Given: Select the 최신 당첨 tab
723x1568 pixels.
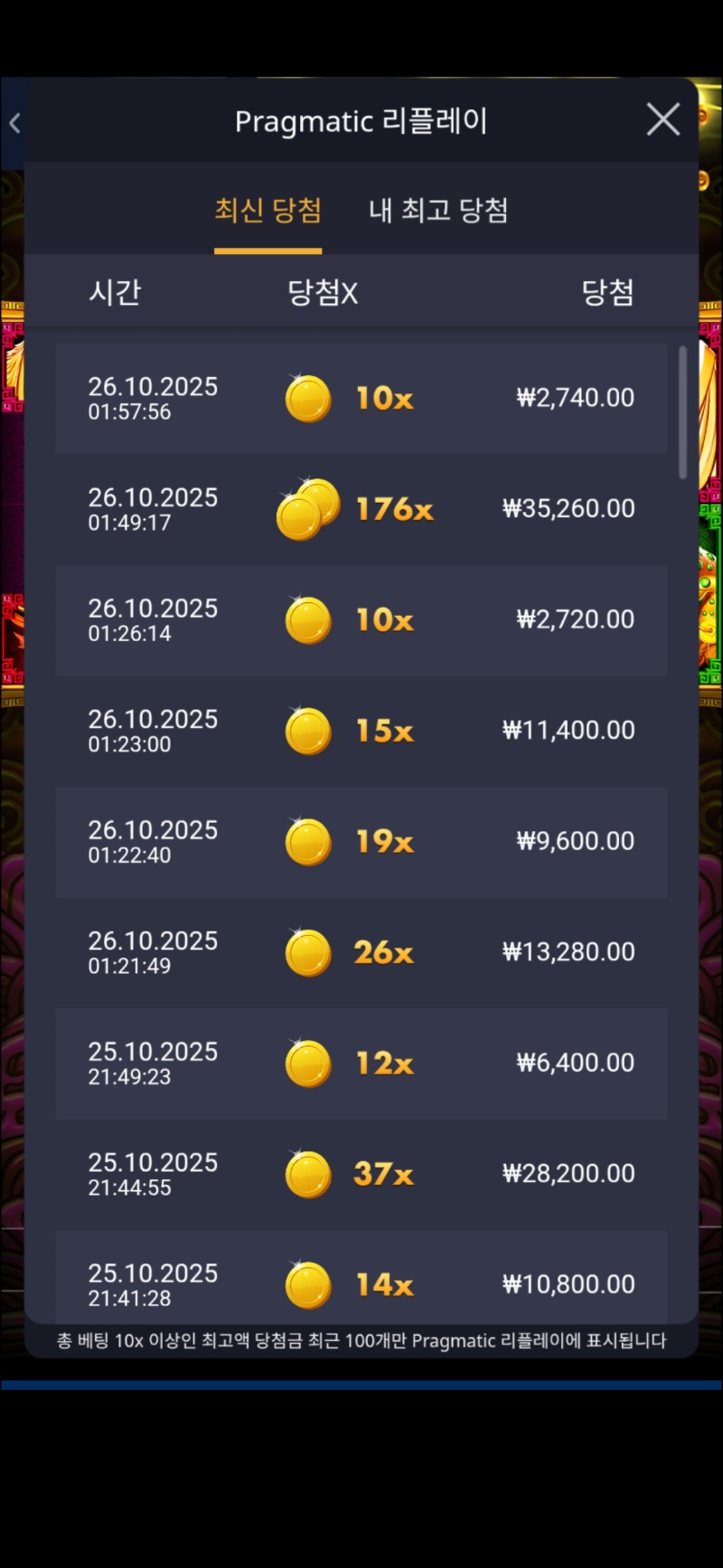Looking at the screenshot, I should tap(268, 211).
